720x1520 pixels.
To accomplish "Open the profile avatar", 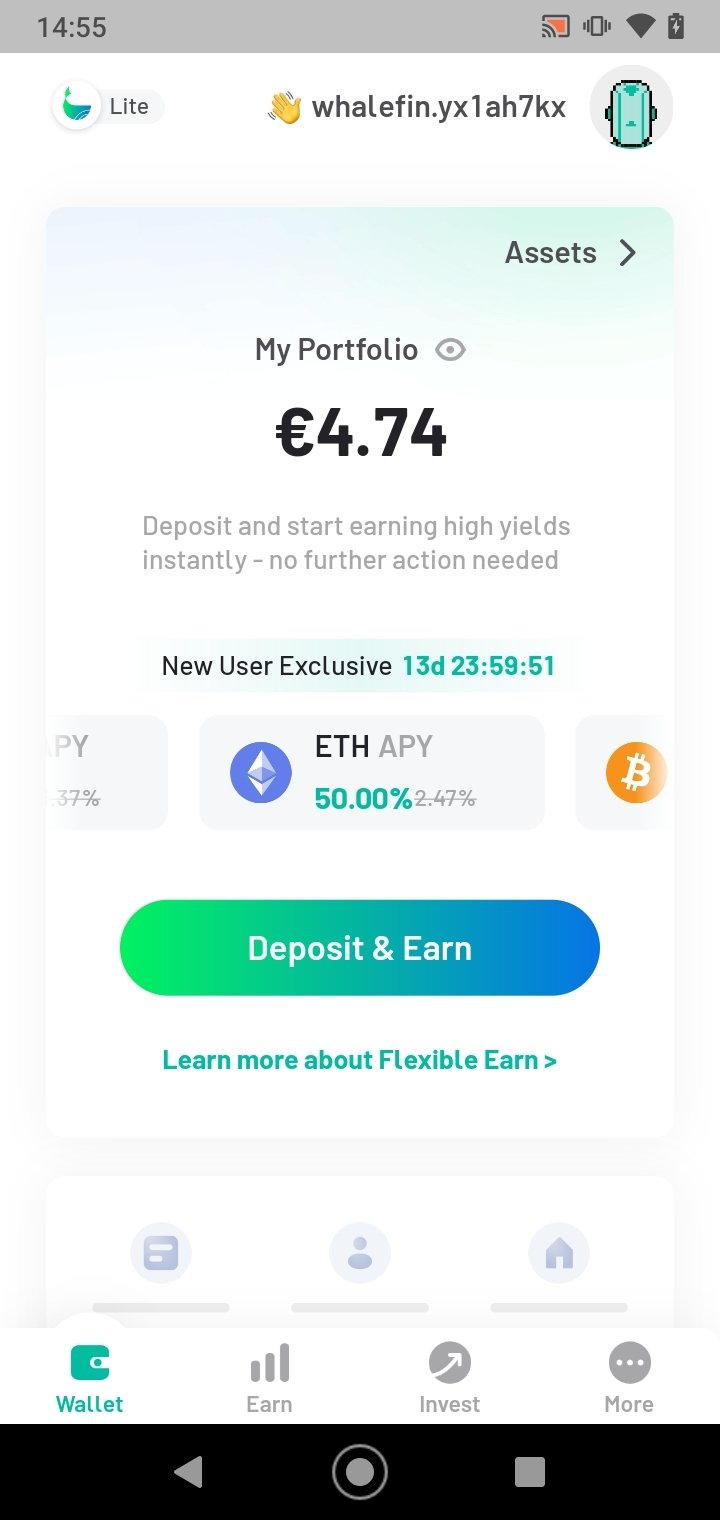I will tap(631, 108).
